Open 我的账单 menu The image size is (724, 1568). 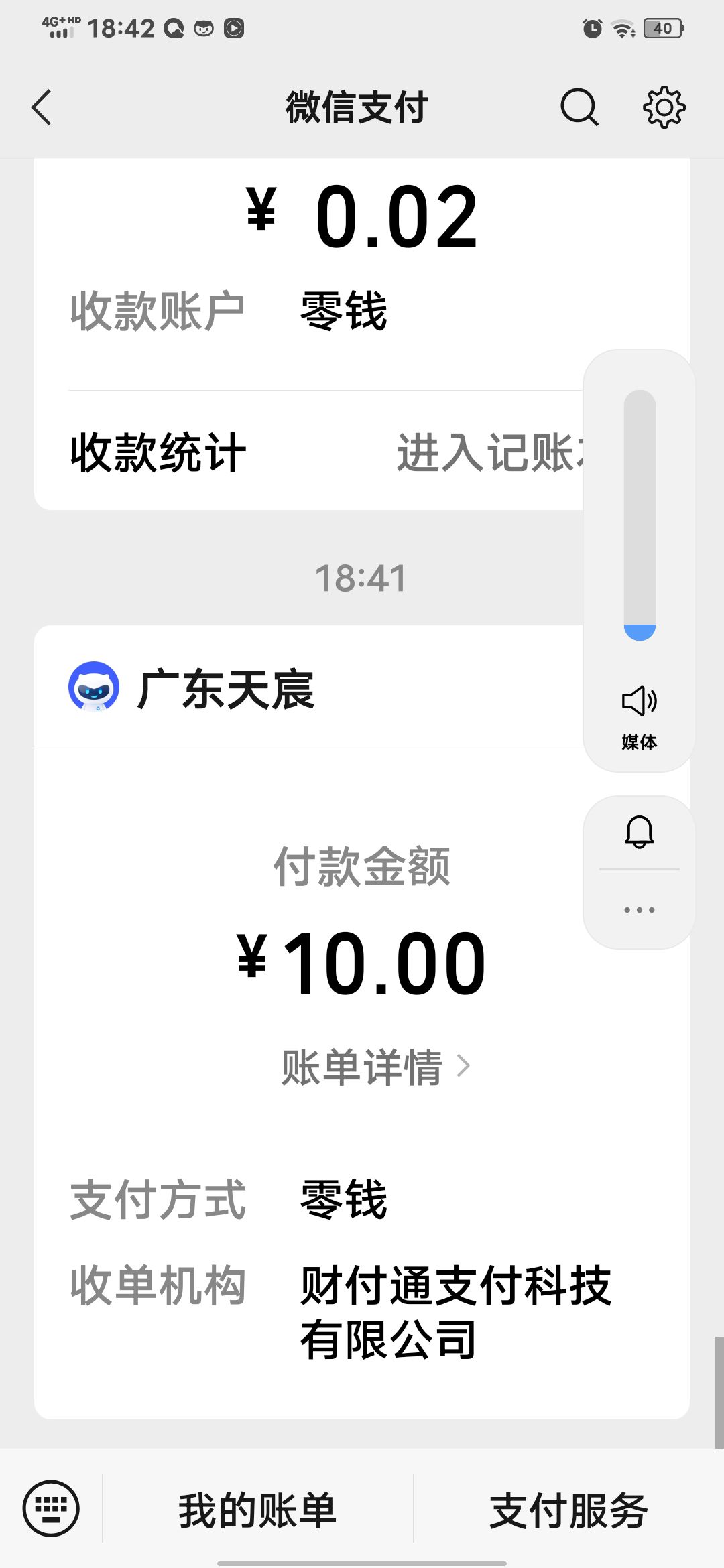(257, 1510)
